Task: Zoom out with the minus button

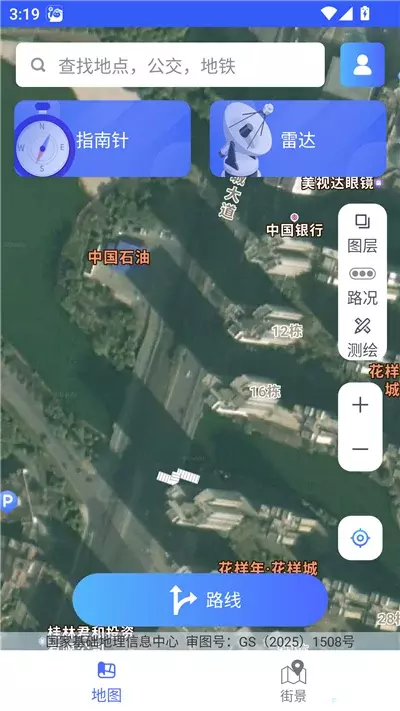Action: (x=361, y=449)
